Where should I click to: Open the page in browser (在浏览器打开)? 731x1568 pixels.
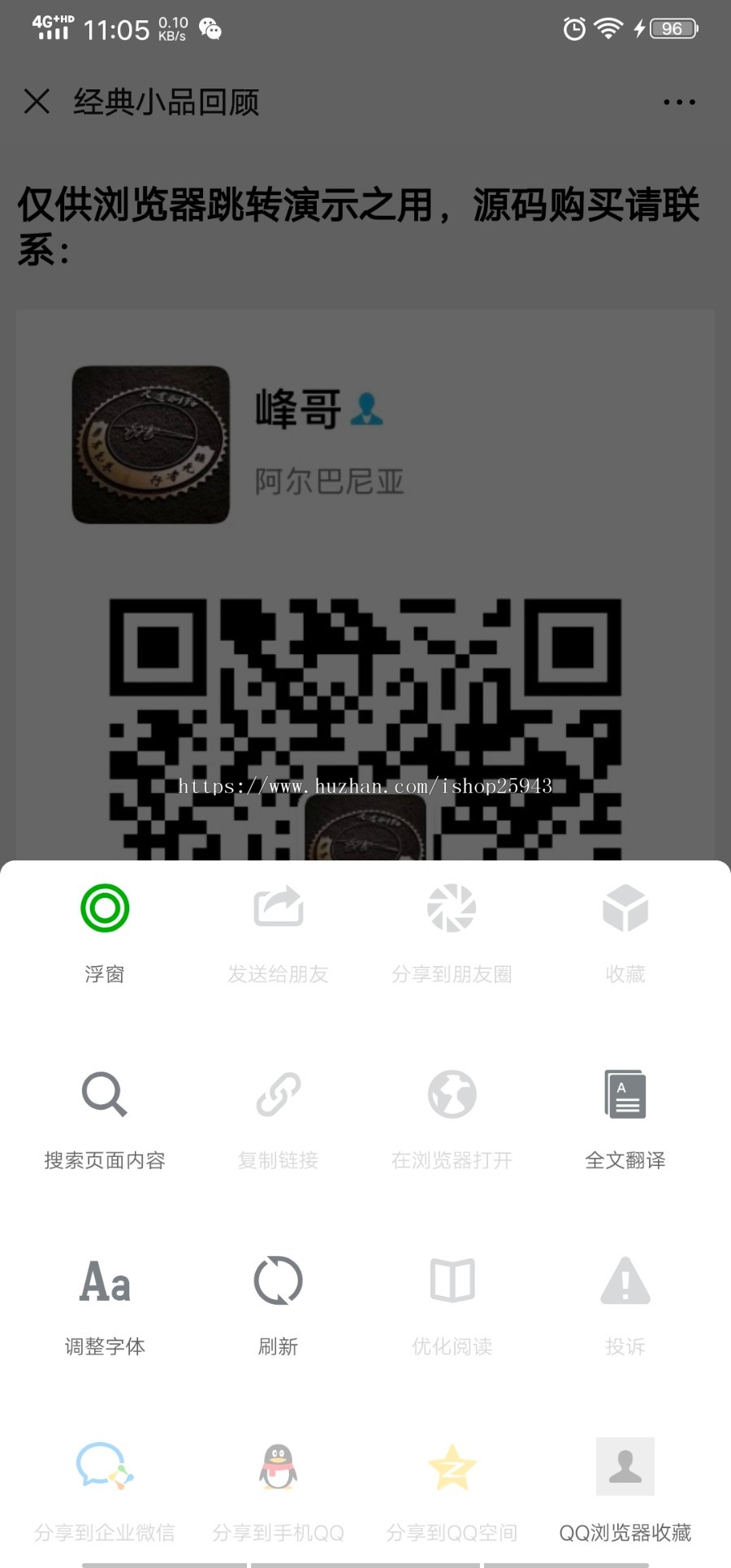(x=452, y=1113)
